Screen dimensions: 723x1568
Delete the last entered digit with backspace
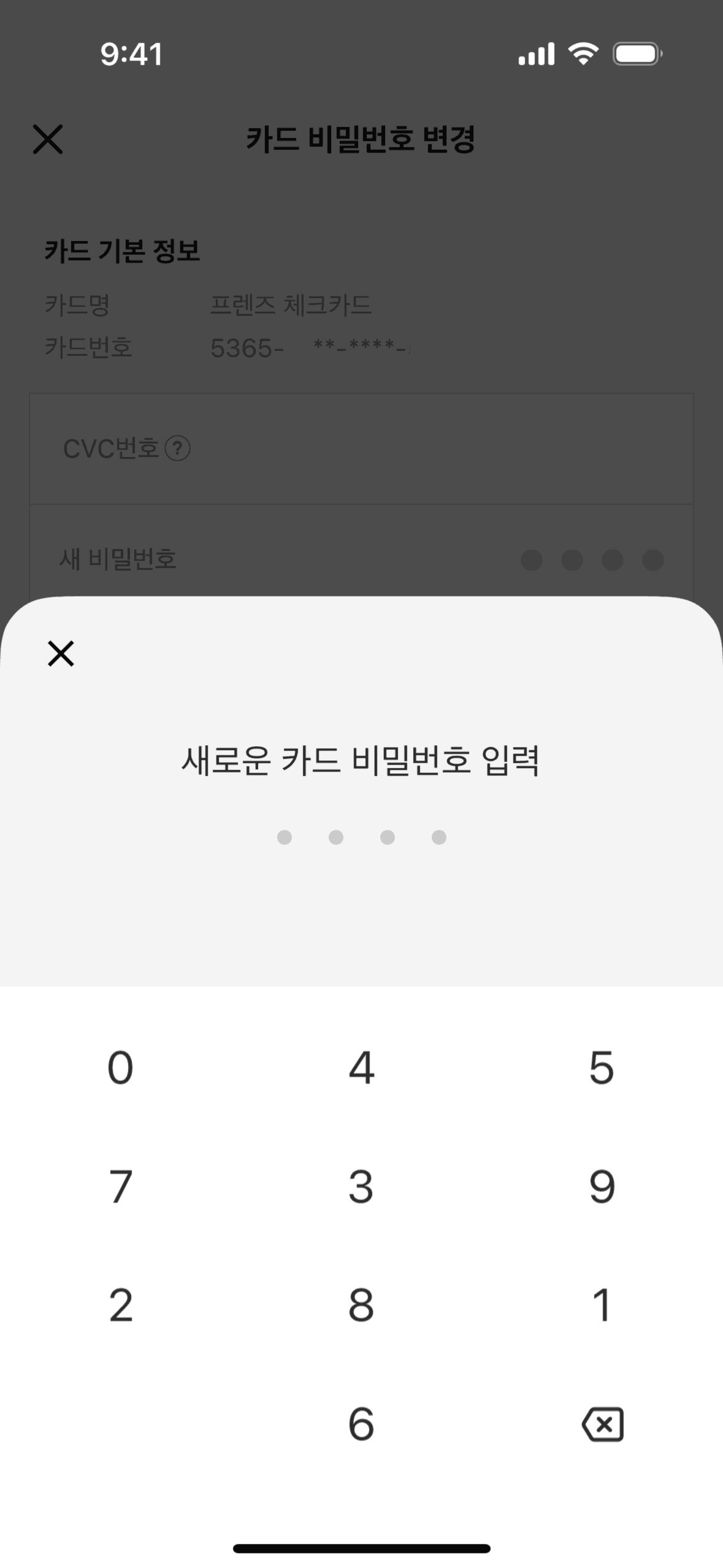pos(603,1424)
